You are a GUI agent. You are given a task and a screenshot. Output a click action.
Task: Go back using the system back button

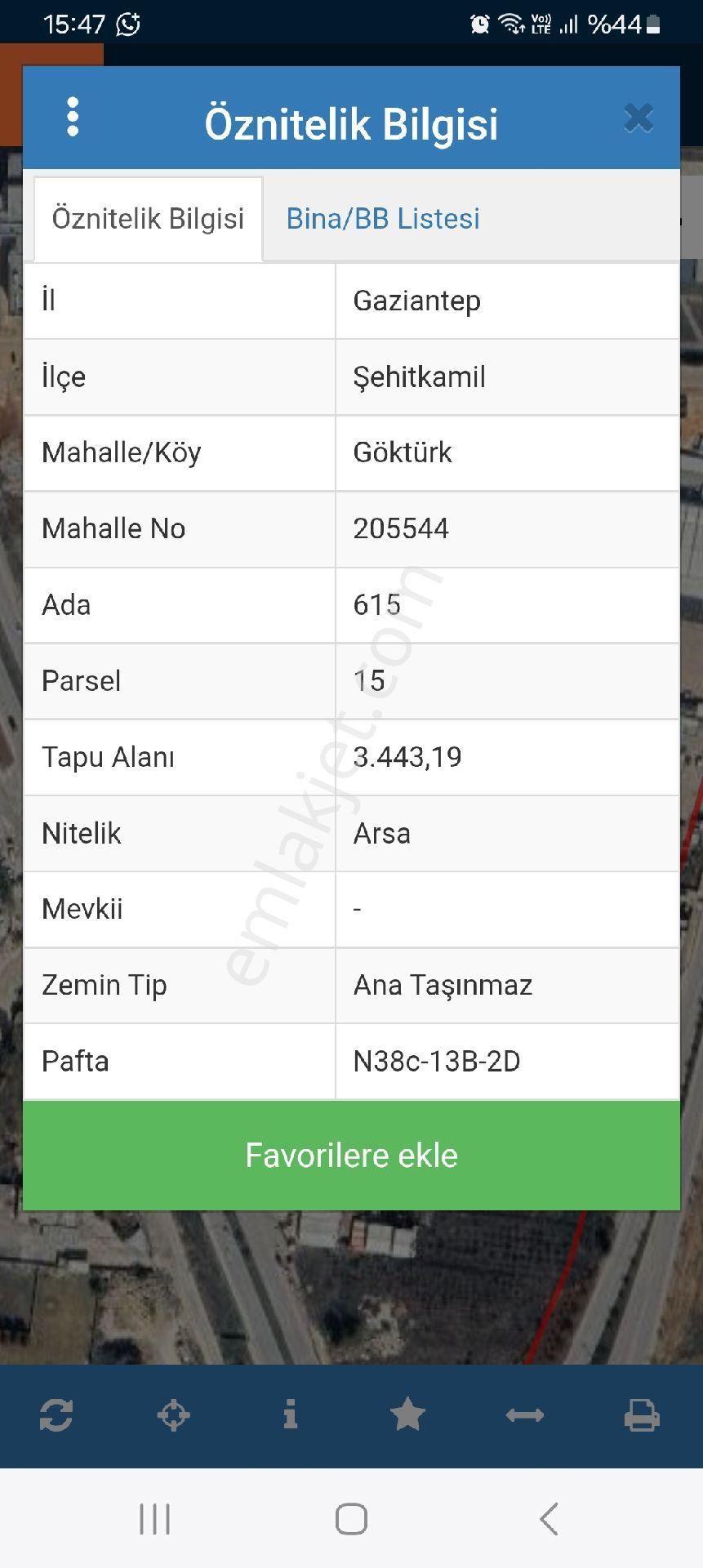(x=549, y=1519)
